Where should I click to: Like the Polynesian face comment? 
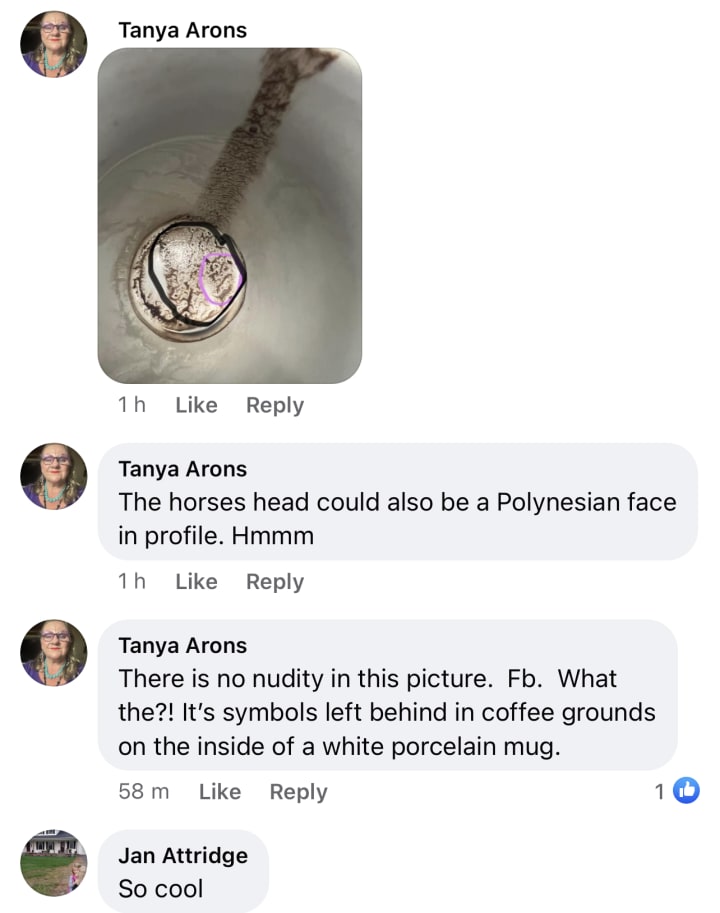[x=196, y=582]
